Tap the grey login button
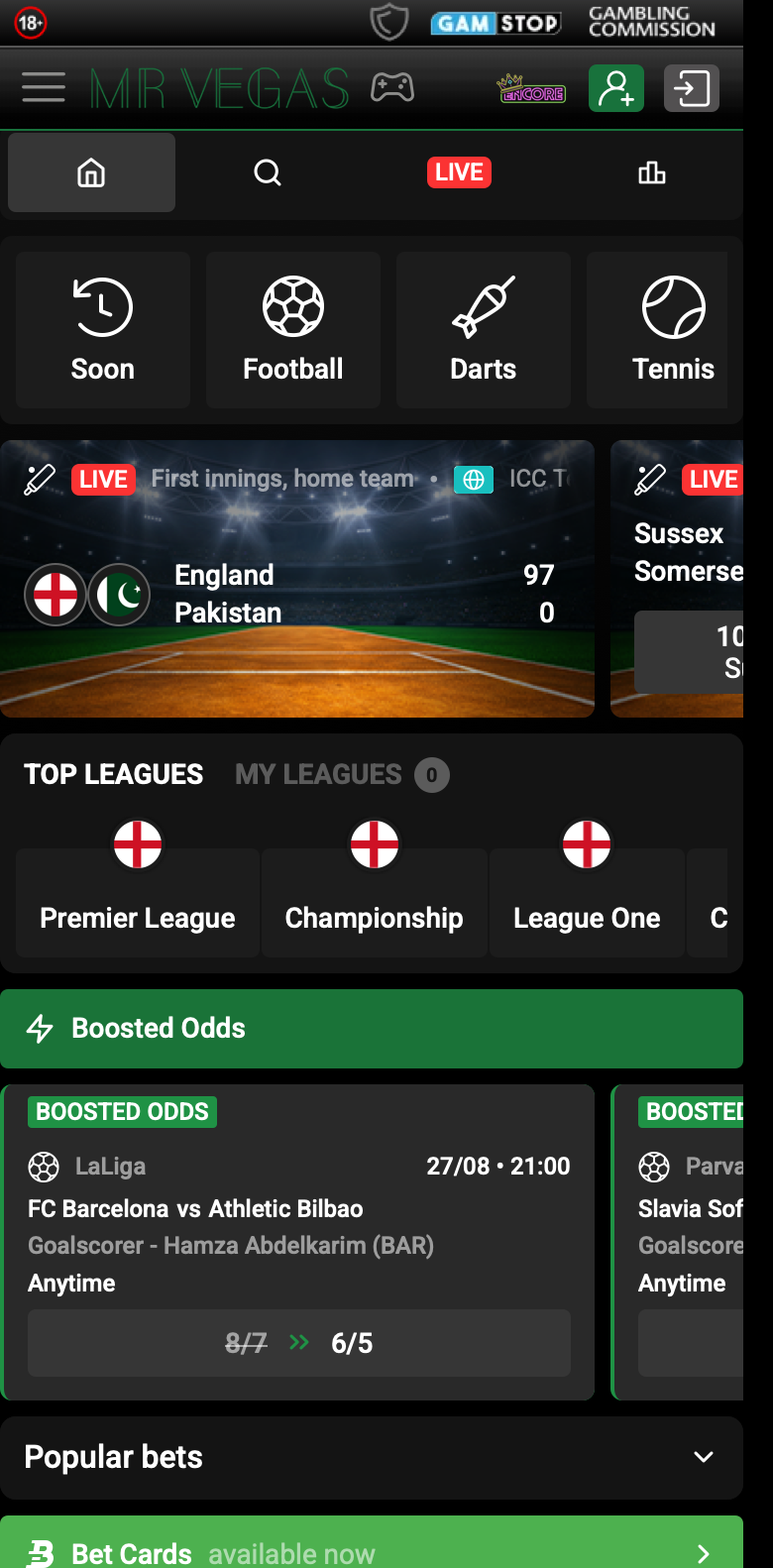This screenshot has width=773, height=1568. click(692, 88)
